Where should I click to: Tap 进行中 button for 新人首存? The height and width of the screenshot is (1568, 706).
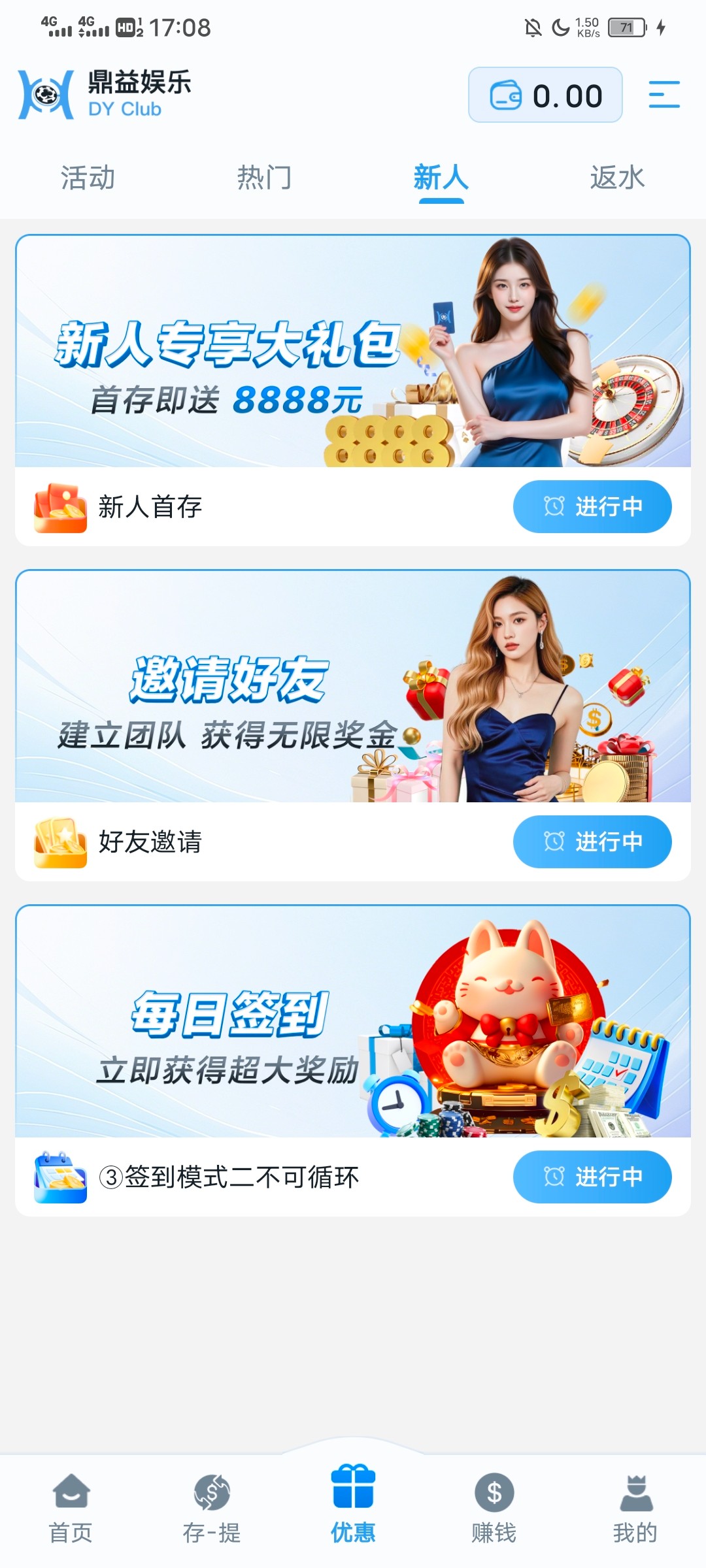pyautogui.click(x=592, y=507)
